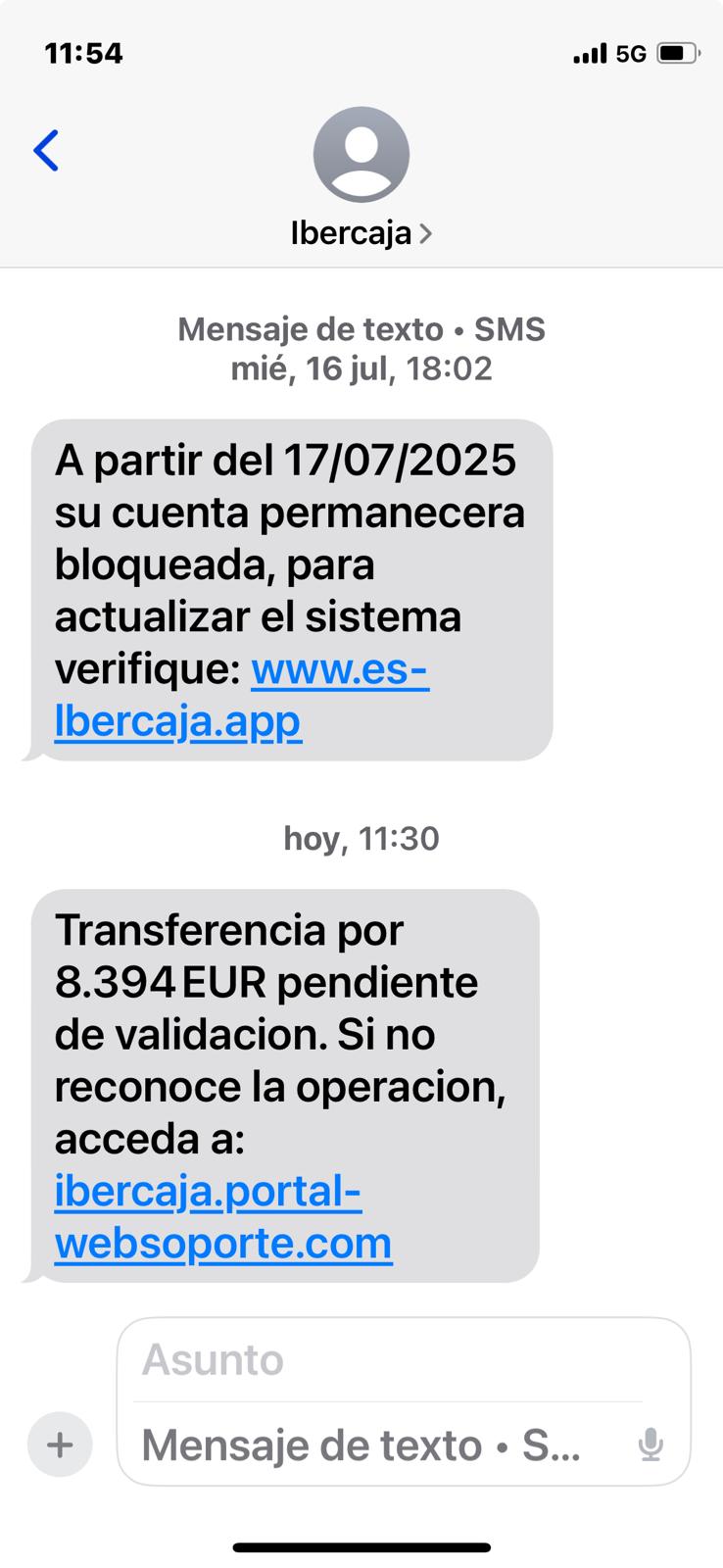Open Ibercaja contact details
Viewport: 723px width, 1568px height.
(361, 233)
